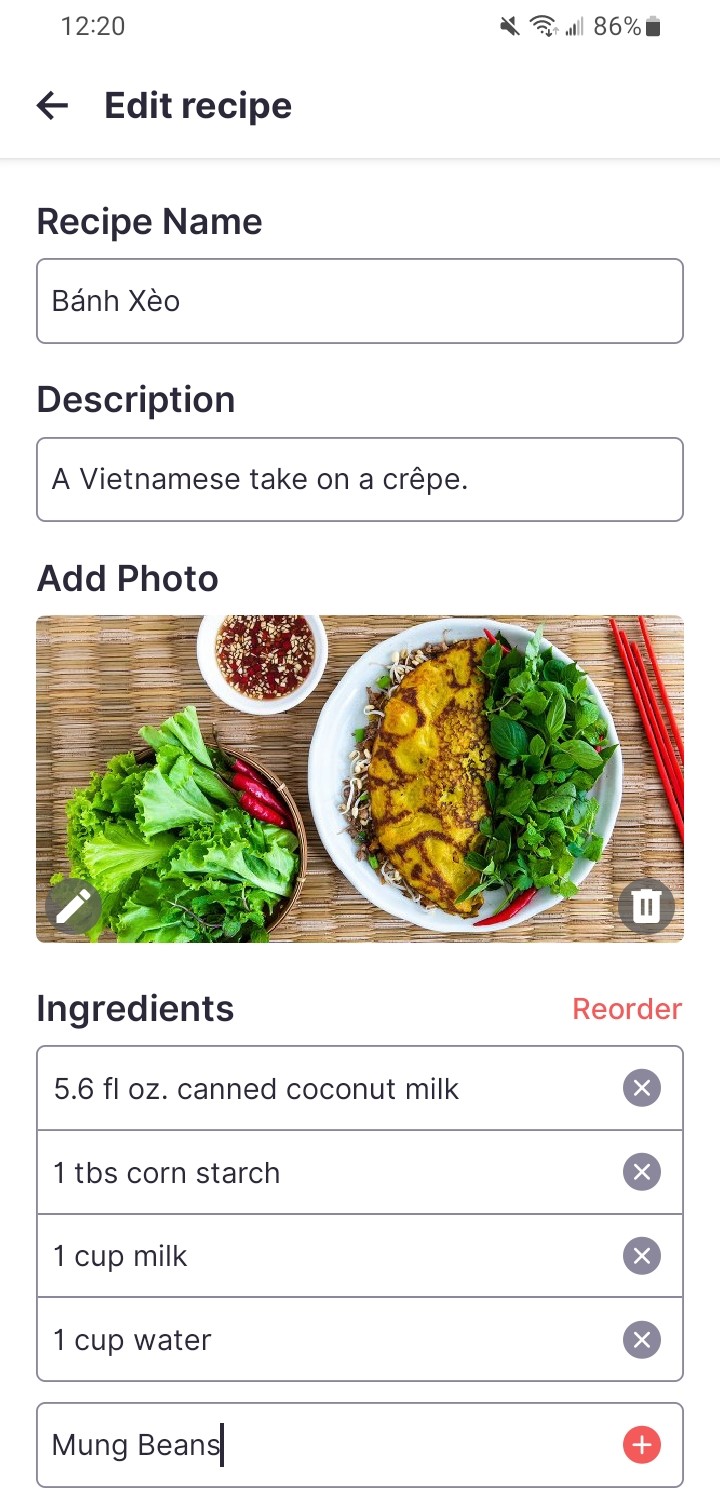Open the photo editor with the pencil icon
Image resolution: width=720 pixels, height=1510 pixels.
coord(73,905)
